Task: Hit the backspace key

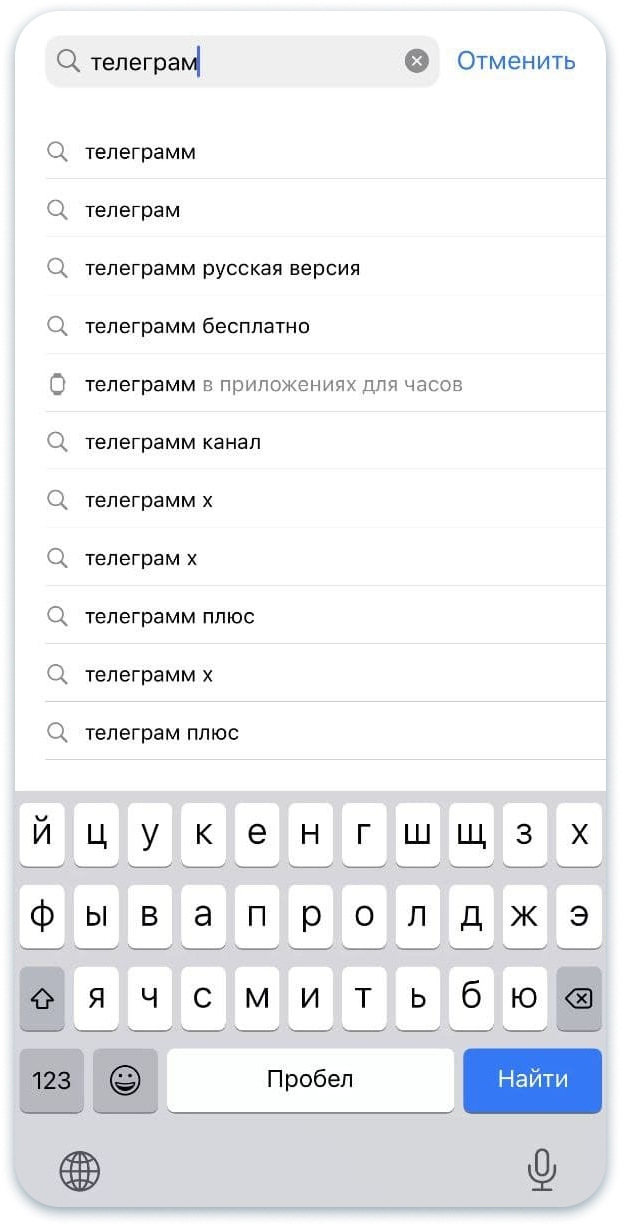Action: coord(578,998)
